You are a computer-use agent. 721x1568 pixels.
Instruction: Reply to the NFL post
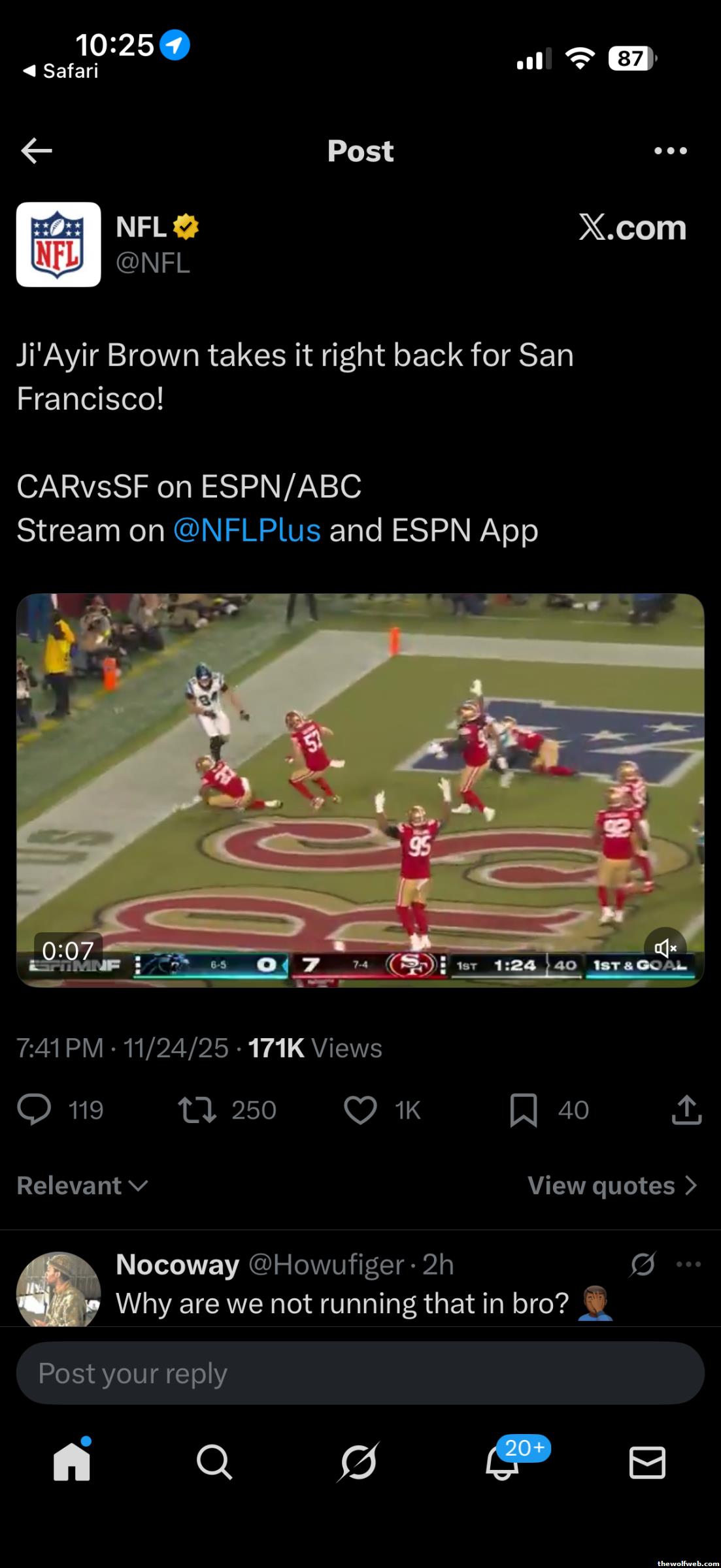pyautogui.click(x=34, y=1110)
